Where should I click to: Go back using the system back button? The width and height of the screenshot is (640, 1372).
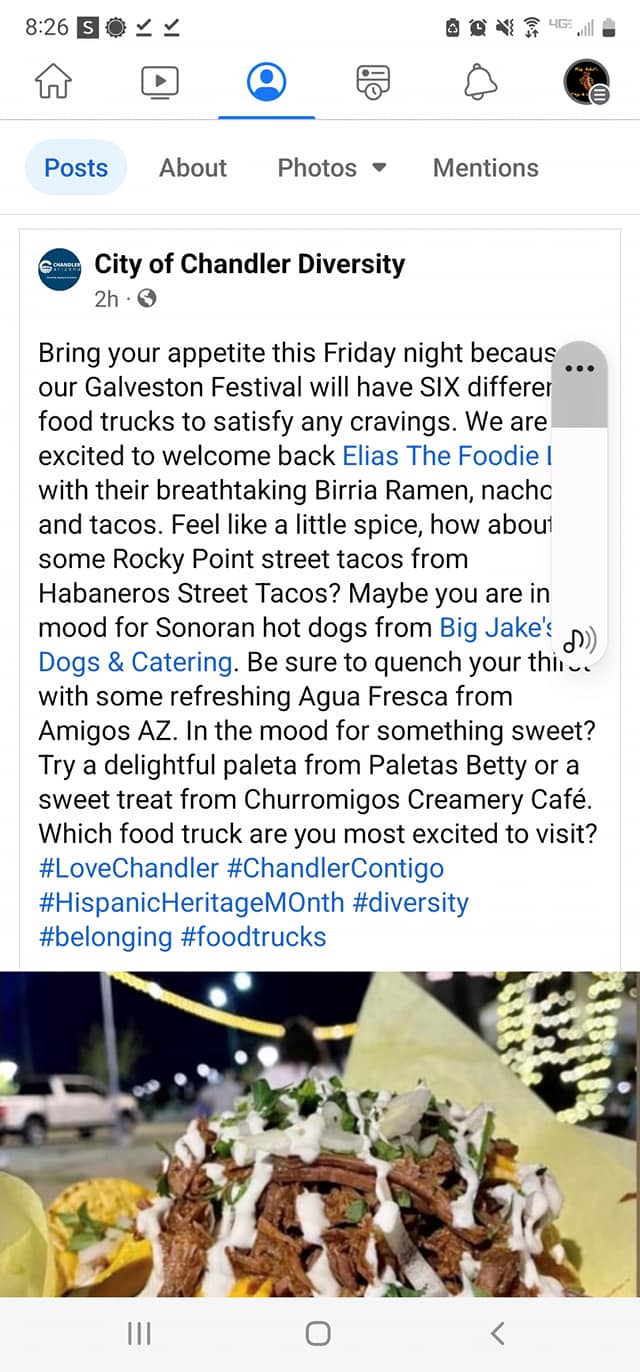[497, 1332]
